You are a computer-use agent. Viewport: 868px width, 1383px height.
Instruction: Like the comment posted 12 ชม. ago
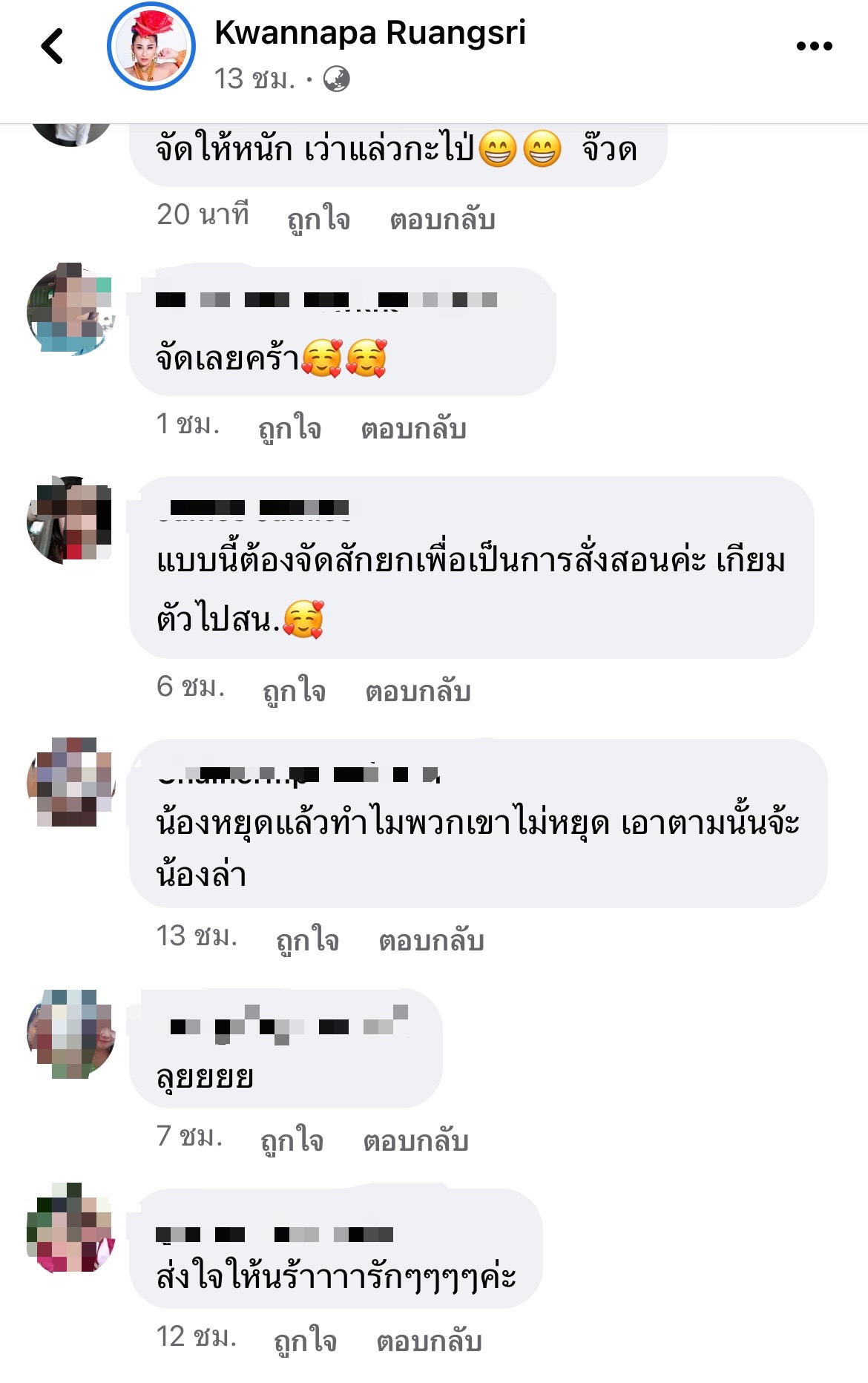click(x=305, y=1341)
